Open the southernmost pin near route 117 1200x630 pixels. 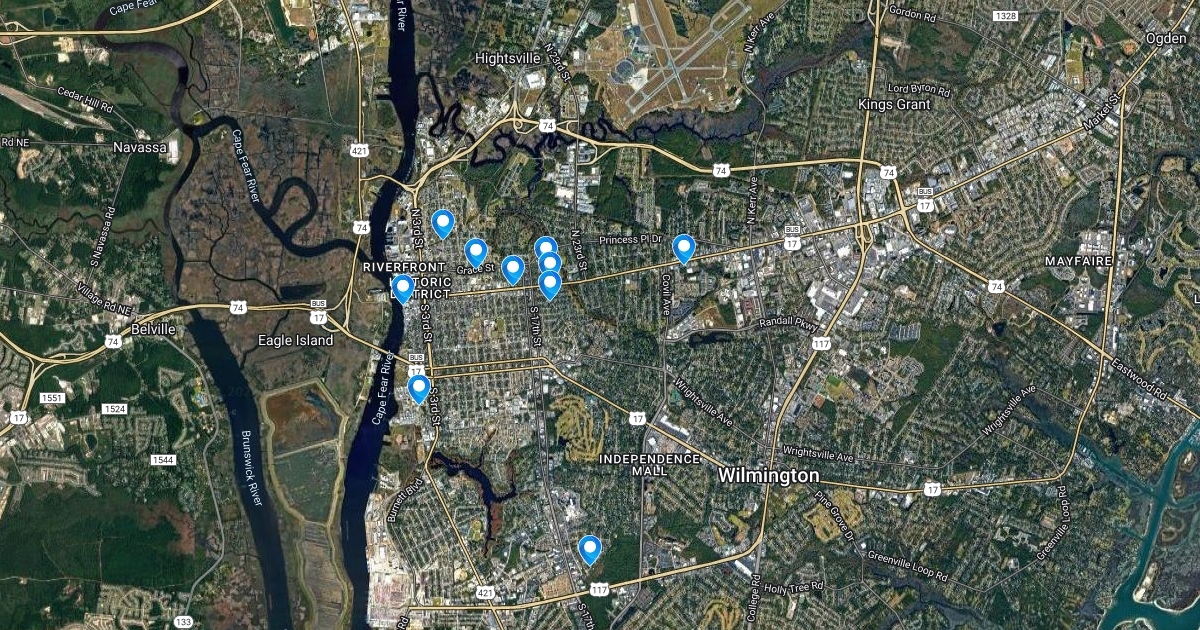point(590,547)
